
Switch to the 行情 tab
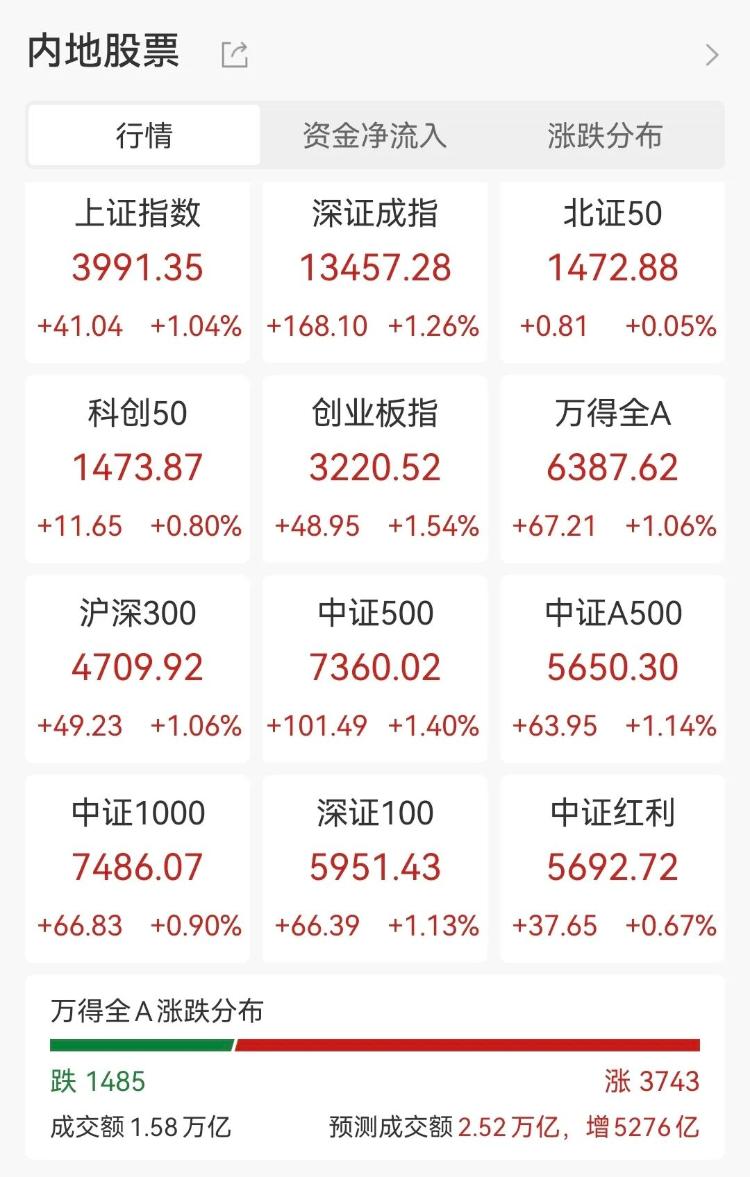(144, 135)
